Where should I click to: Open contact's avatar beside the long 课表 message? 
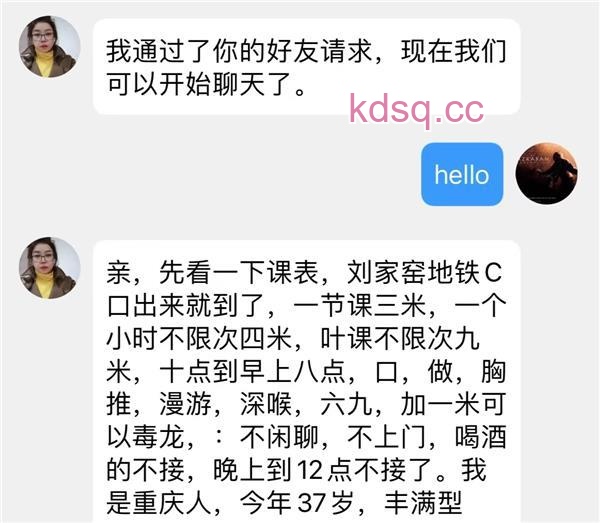[49, 267]
